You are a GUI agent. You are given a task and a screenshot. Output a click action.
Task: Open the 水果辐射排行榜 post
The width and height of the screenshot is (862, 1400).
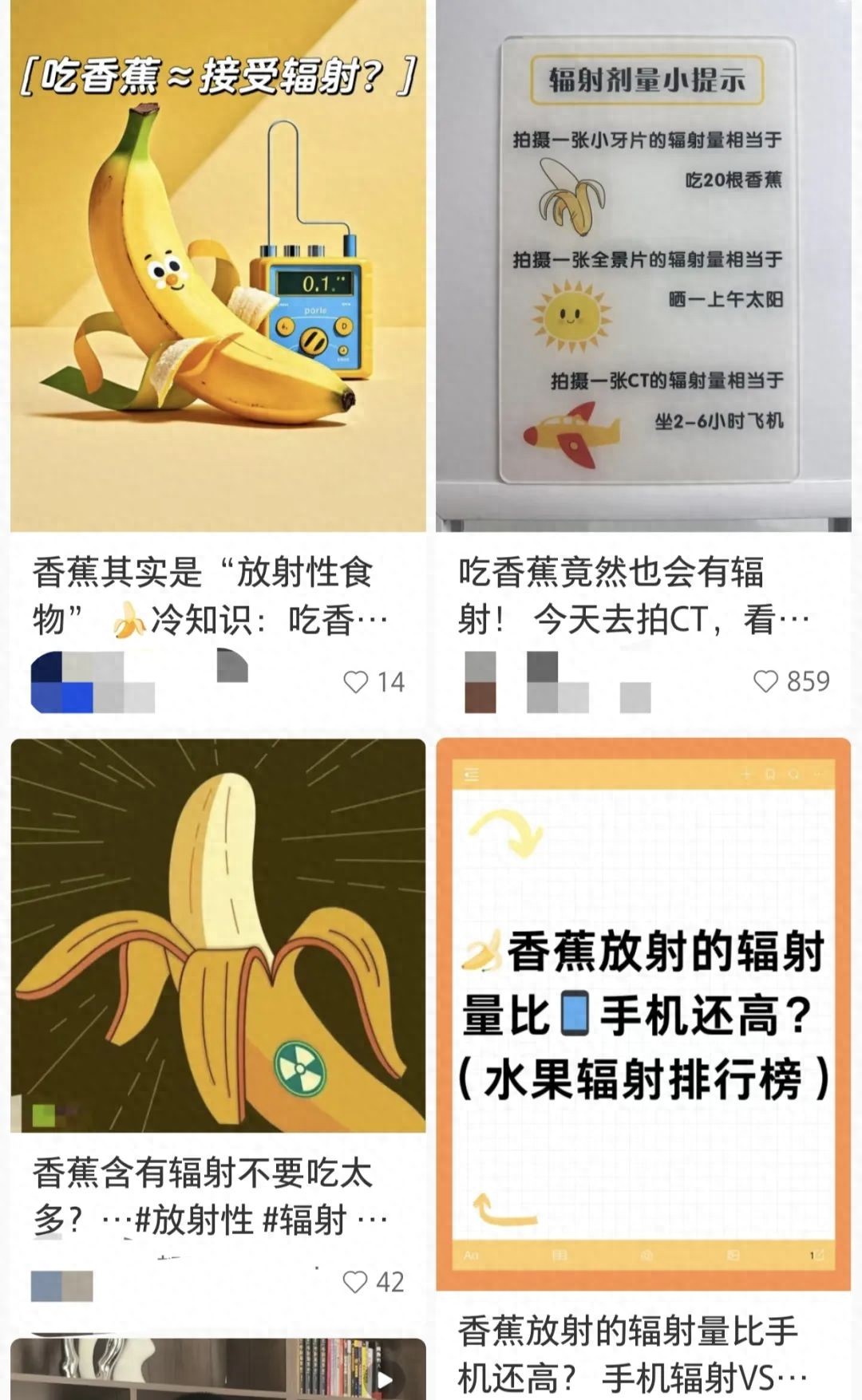click(643, 1014)
